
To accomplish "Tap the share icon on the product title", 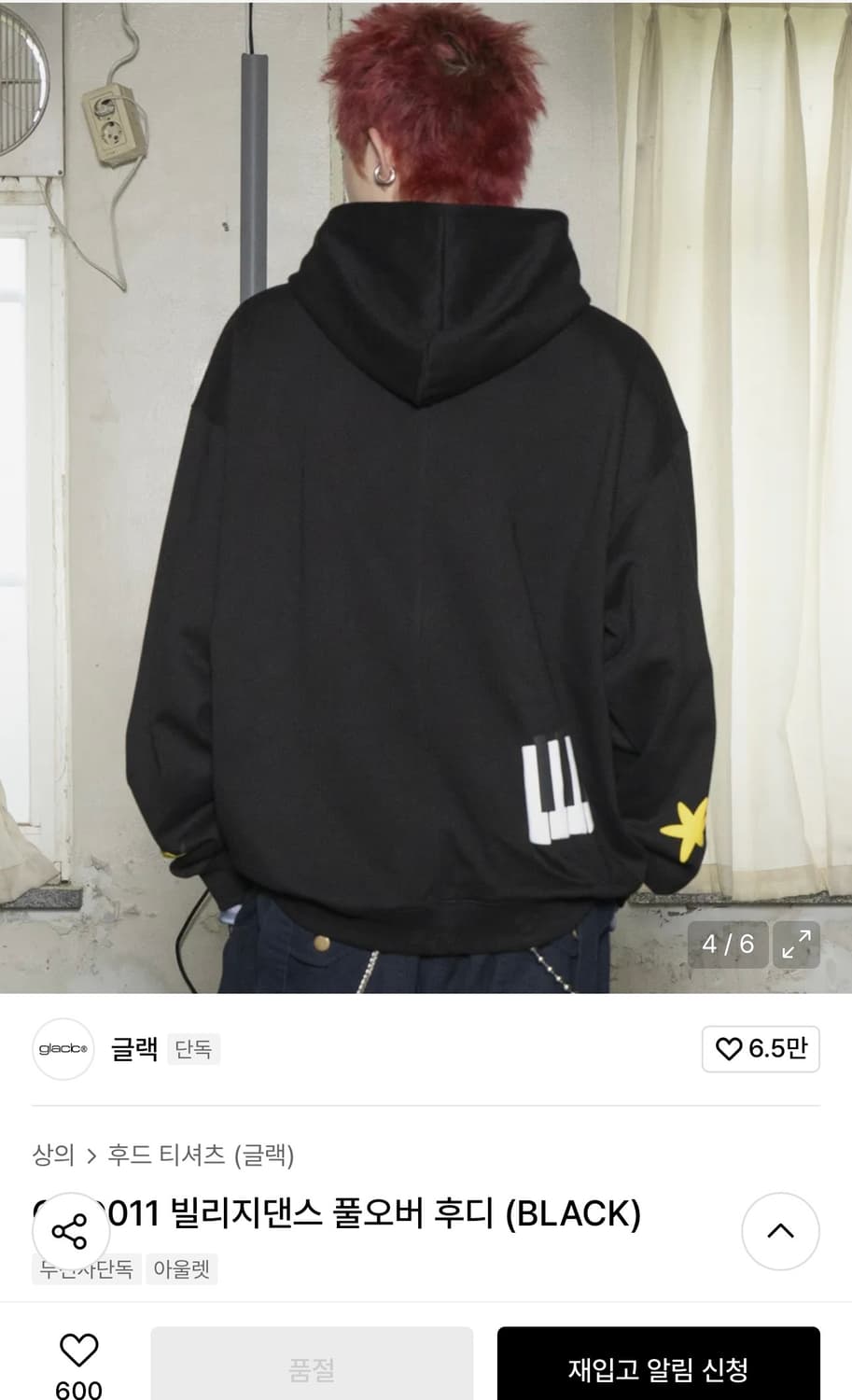I will (x=70, y=1232).
